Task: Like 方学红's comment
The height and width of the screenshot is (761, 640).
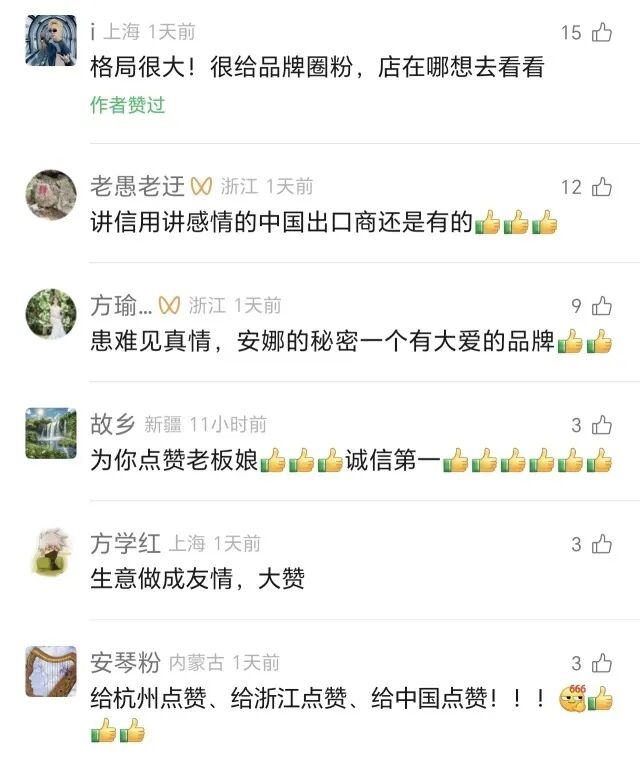Action: click(601, 544)
